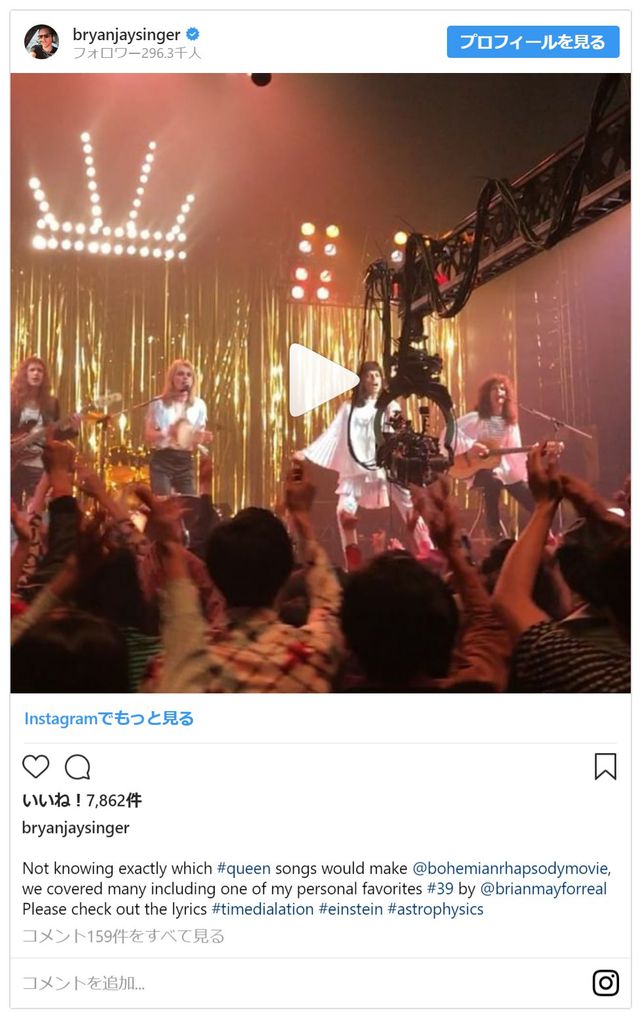Open the #queen hashtag
The height and width of the screenshot is (1021, 640).
tap(243, 868)
